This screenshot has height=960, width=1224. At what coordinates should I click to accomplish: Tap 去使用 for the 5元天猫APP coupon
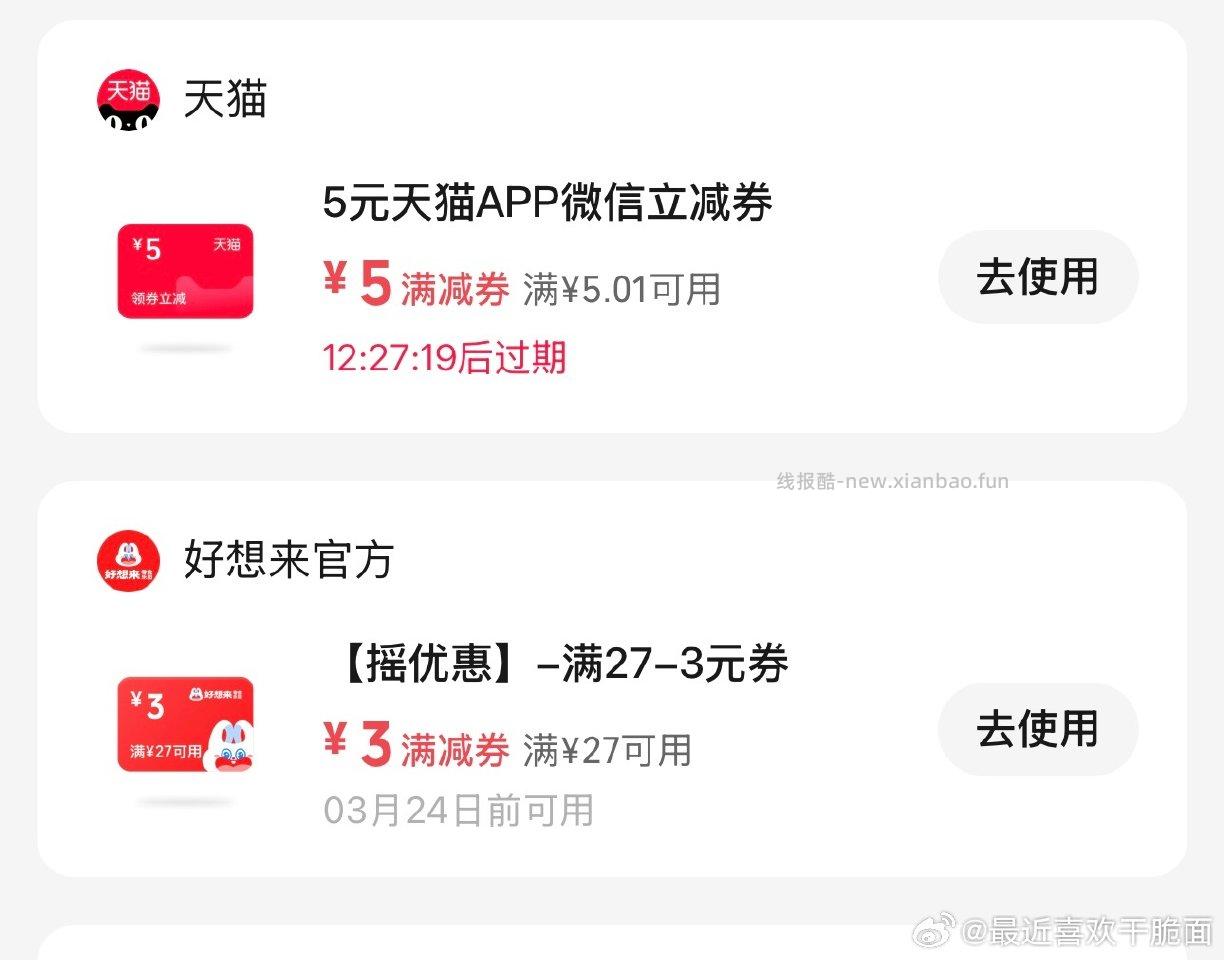(x=1037, y=277)
